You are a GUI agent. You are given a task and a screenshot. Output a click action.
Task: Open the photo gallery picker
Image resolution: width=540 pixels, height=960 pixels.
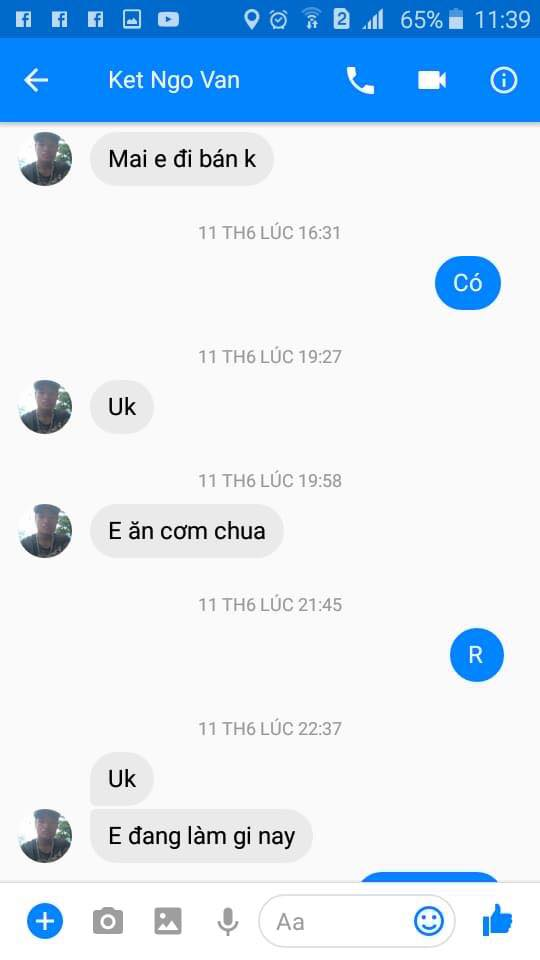[168, 921]
